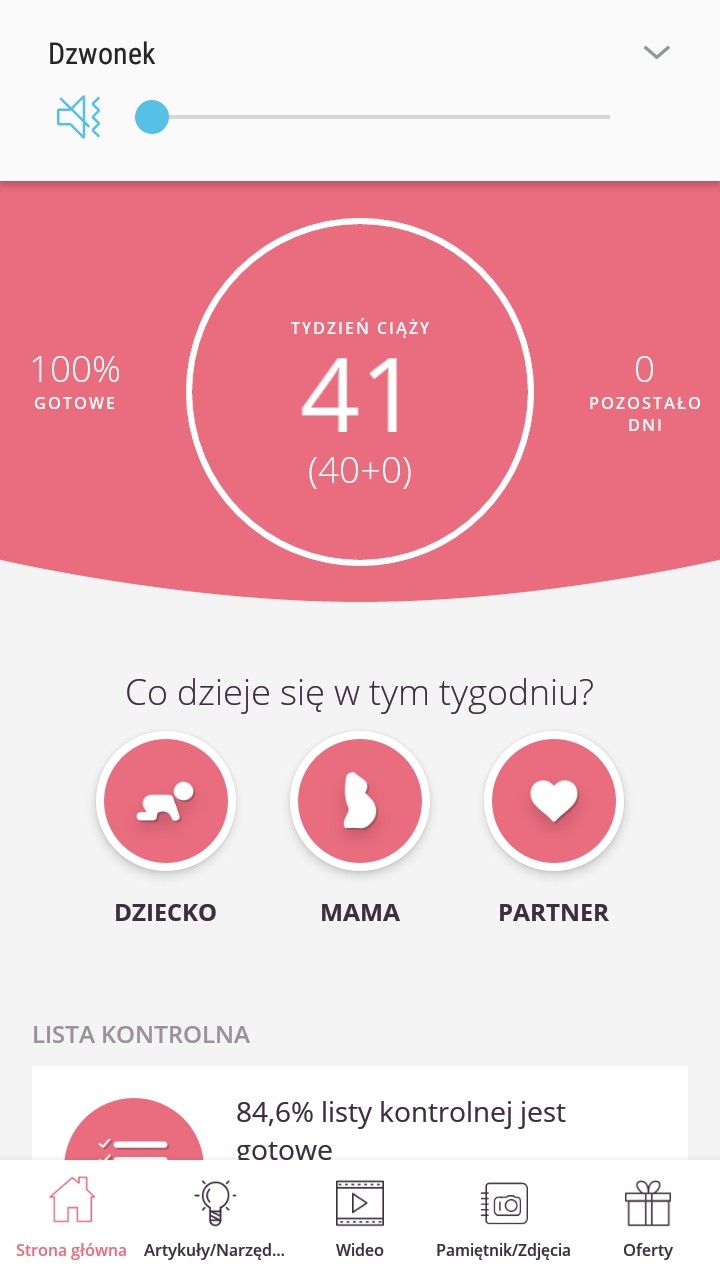Open the week 41 pregnancy circle

359,391
